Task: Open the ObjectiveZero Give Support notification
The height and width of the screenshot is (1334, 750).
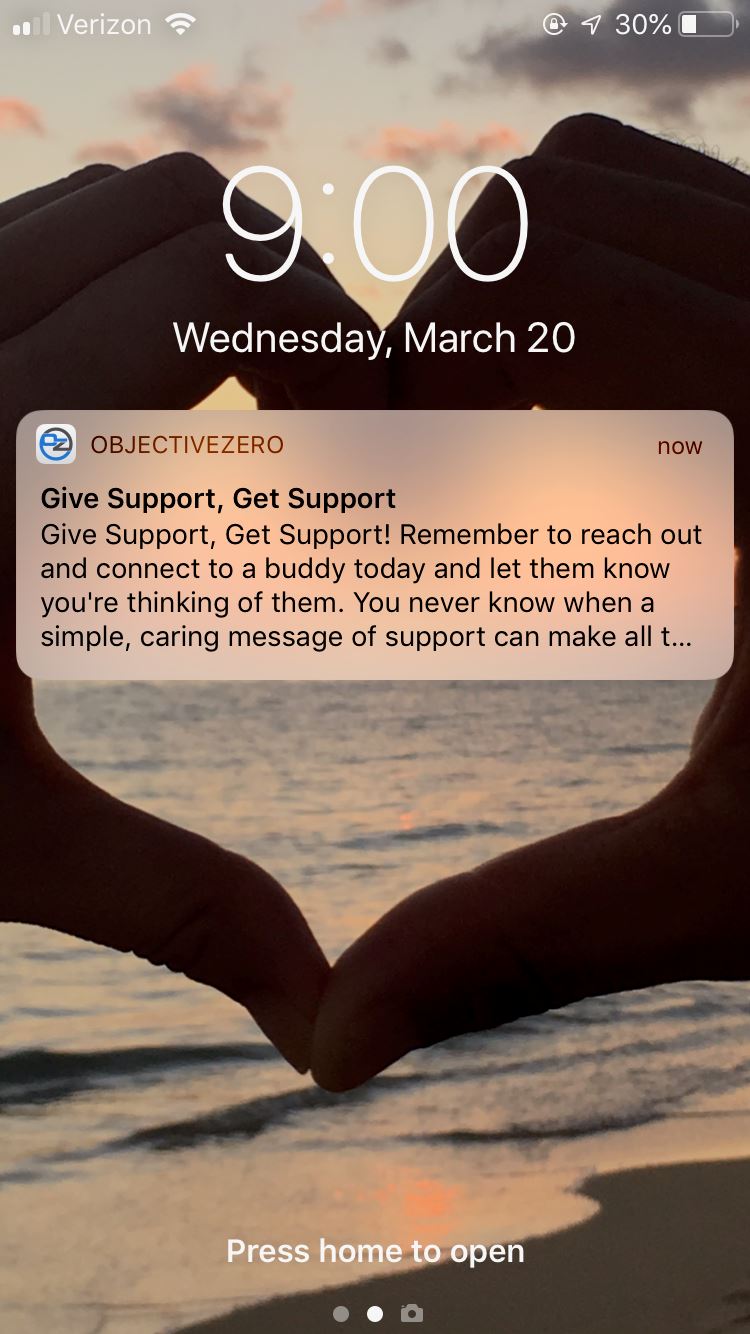Action: [x=375, y=545]
